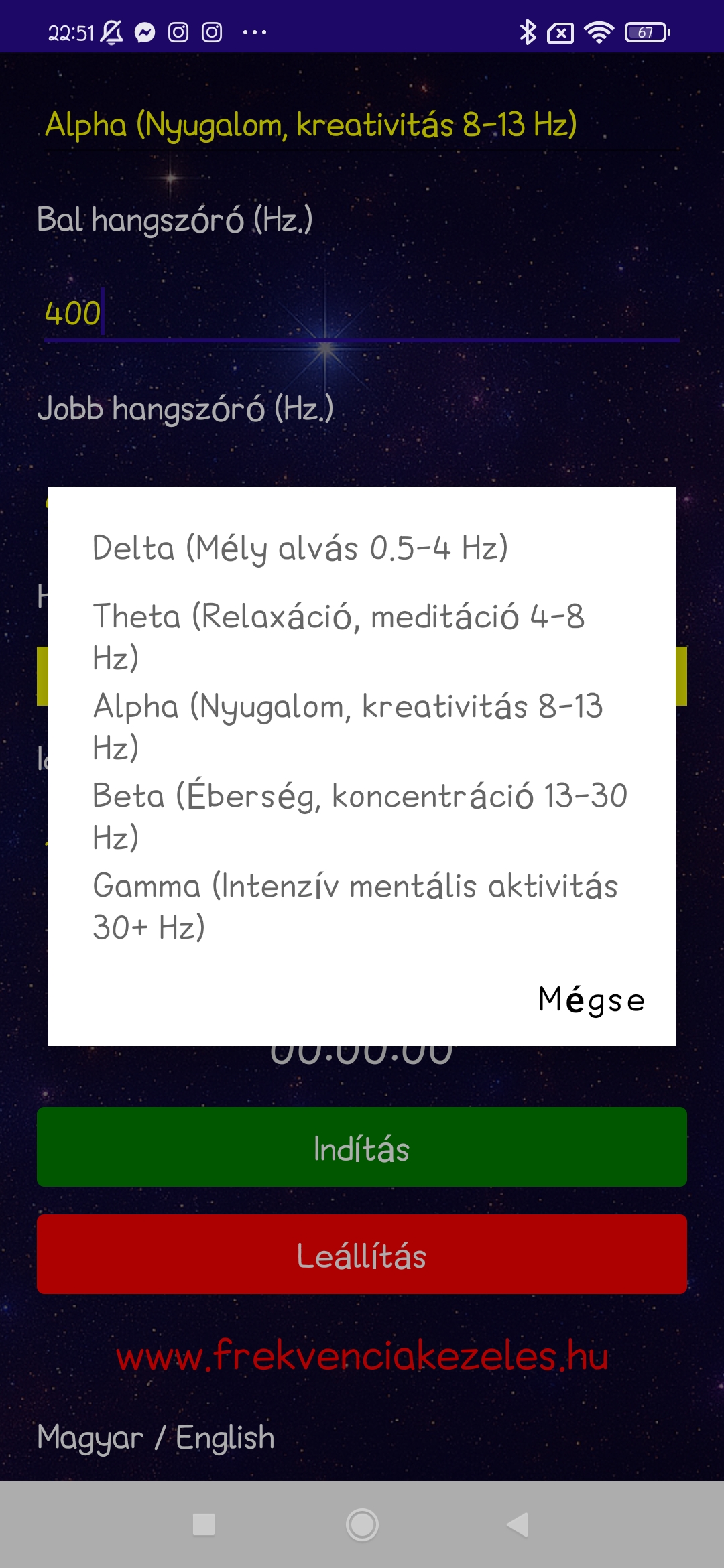Go to the home screen
Viewport: 724px width, 1568px height.
pyautogui.click(x=362, y=1524)
